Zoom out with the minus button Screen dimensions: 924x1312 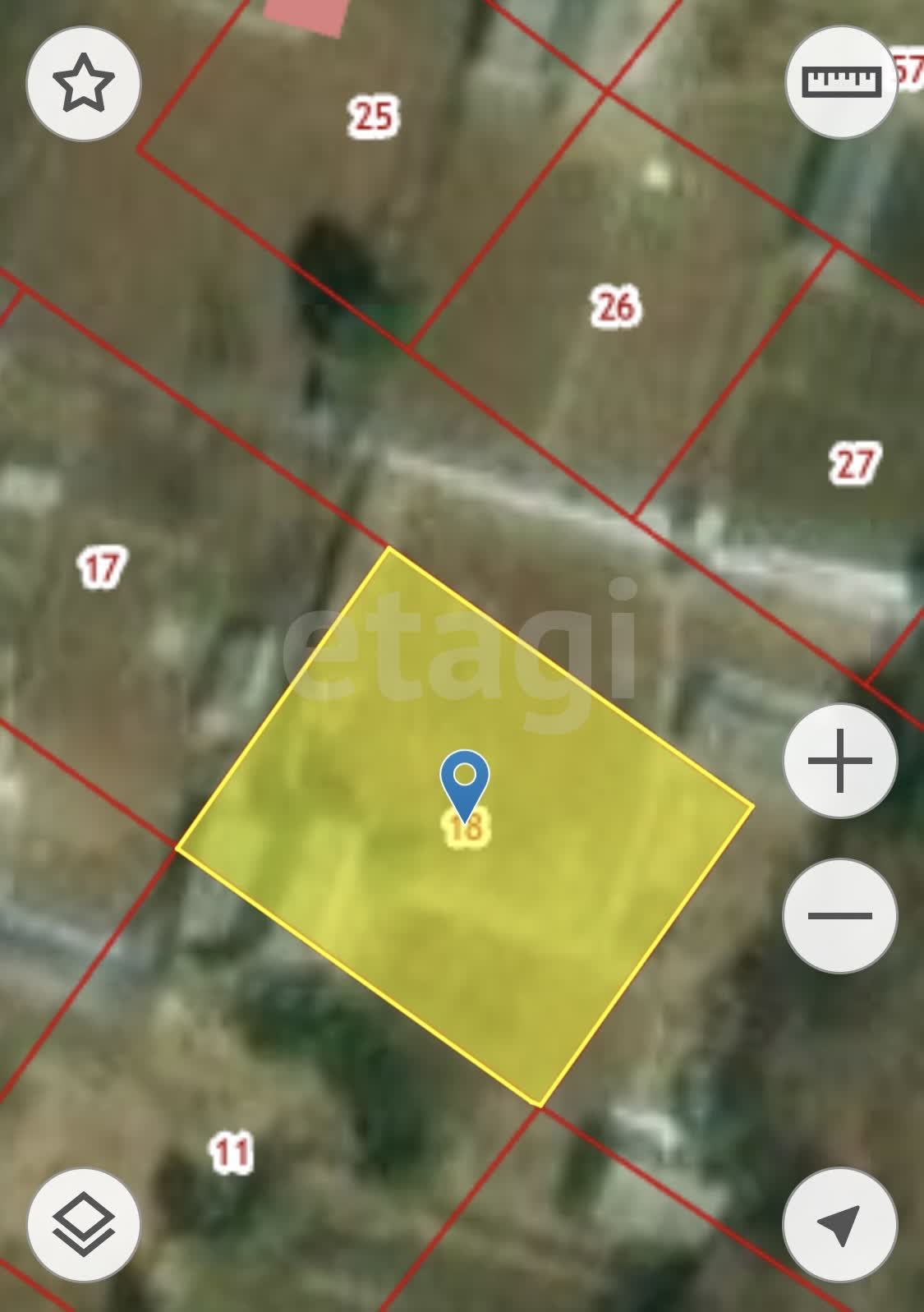[839, 915]
